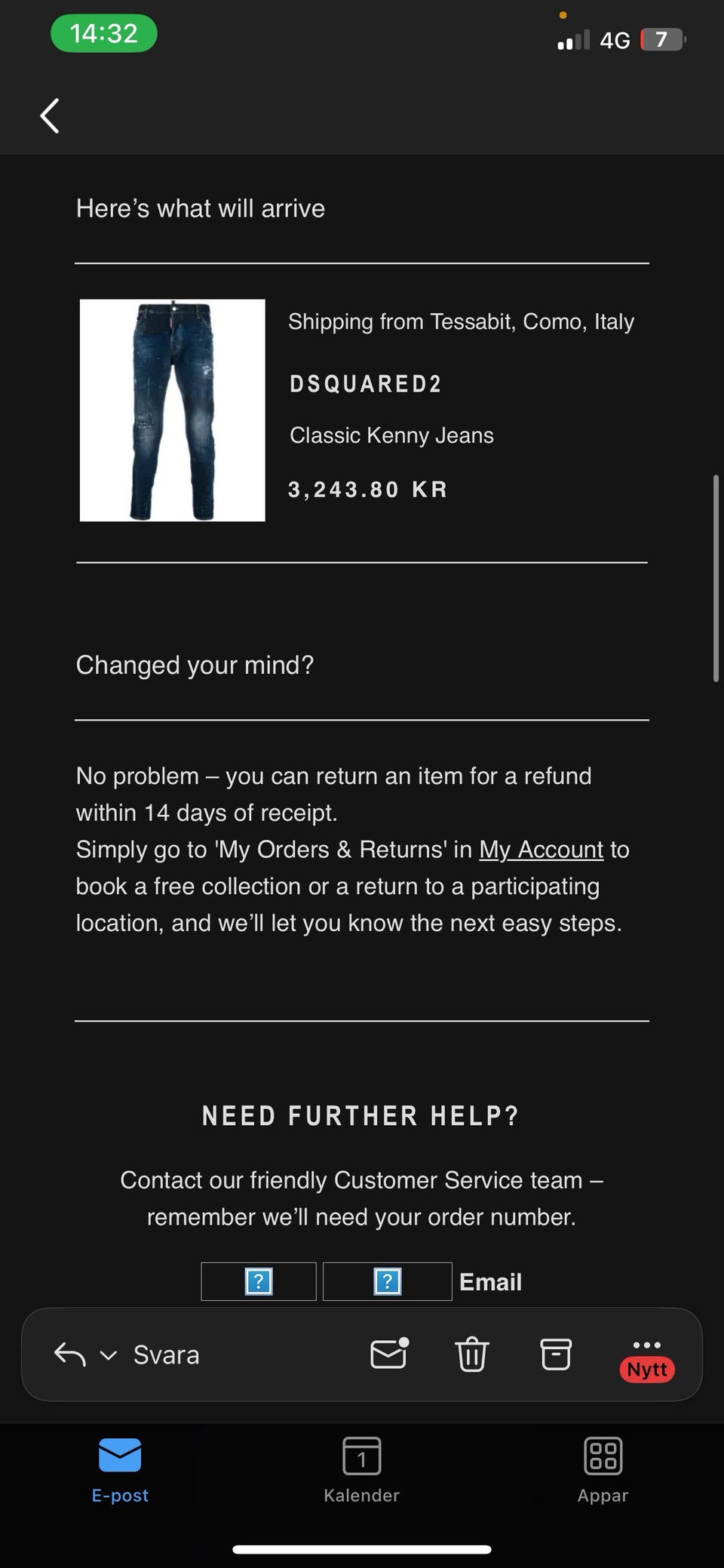Go back to the inbox
Screen dimensions: 724x1568
click(50, 116)
